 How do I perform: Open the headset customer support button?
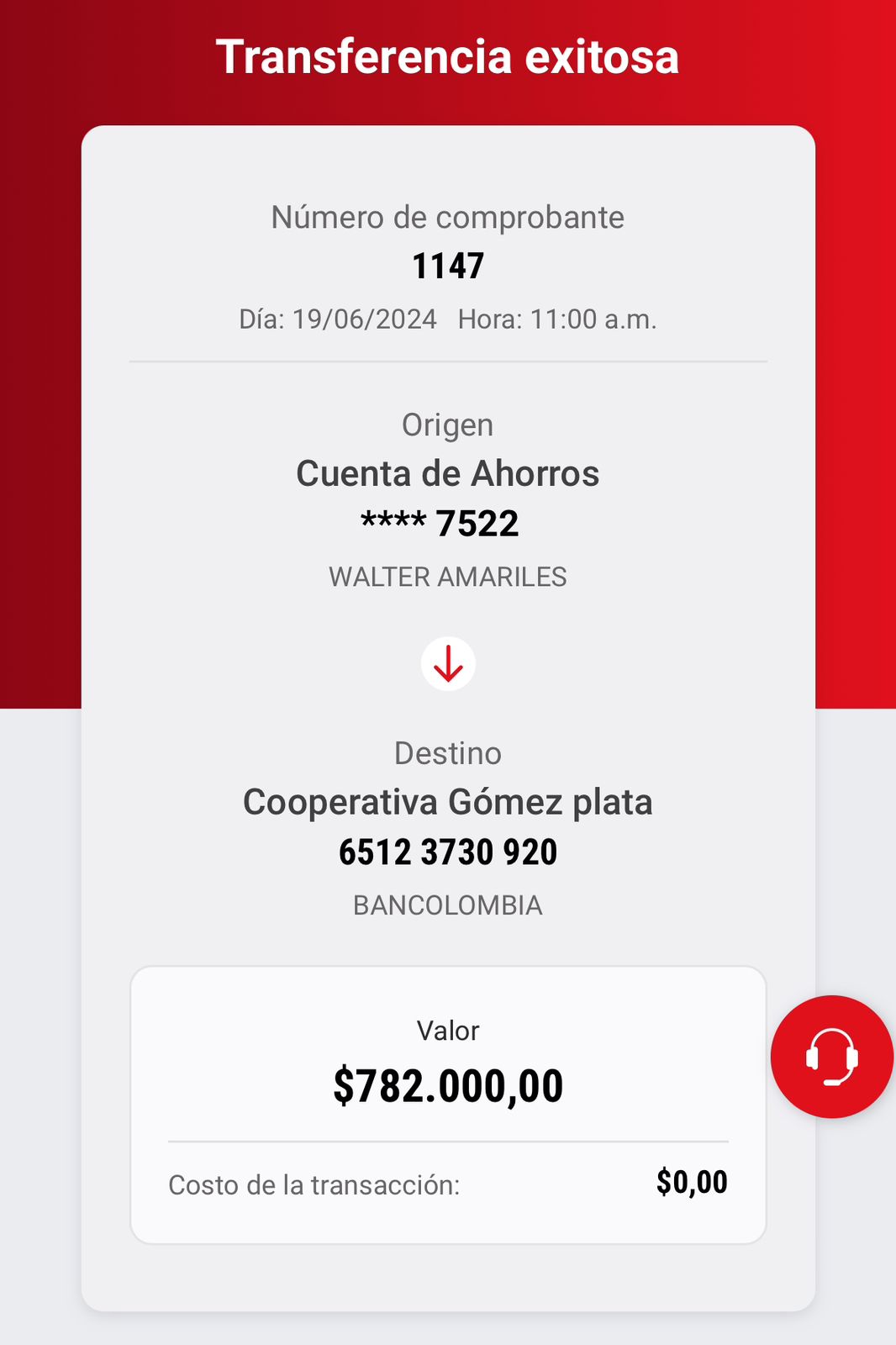[831, 1057]
